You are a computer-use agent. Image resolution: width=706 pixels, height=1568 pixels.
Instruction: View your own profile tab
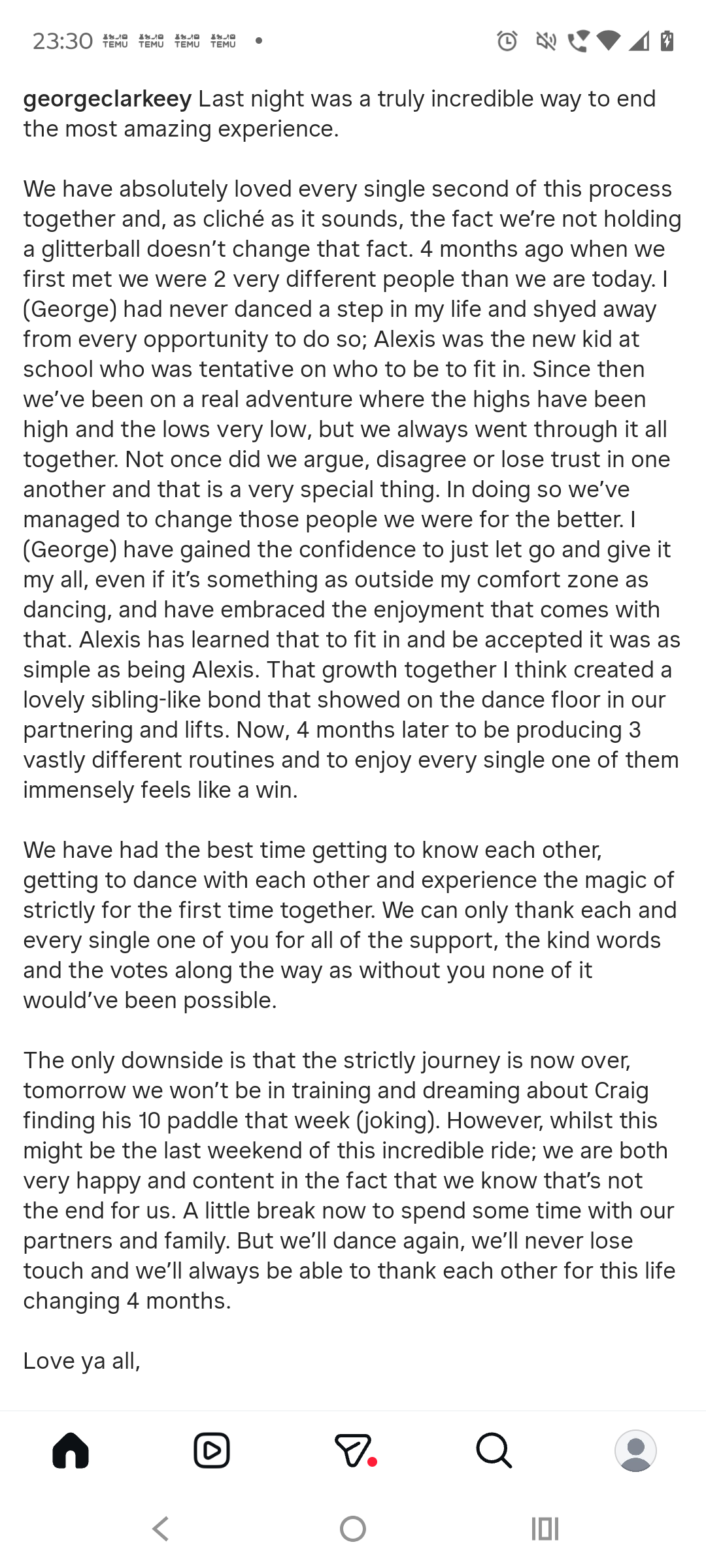coord(635,1450)
